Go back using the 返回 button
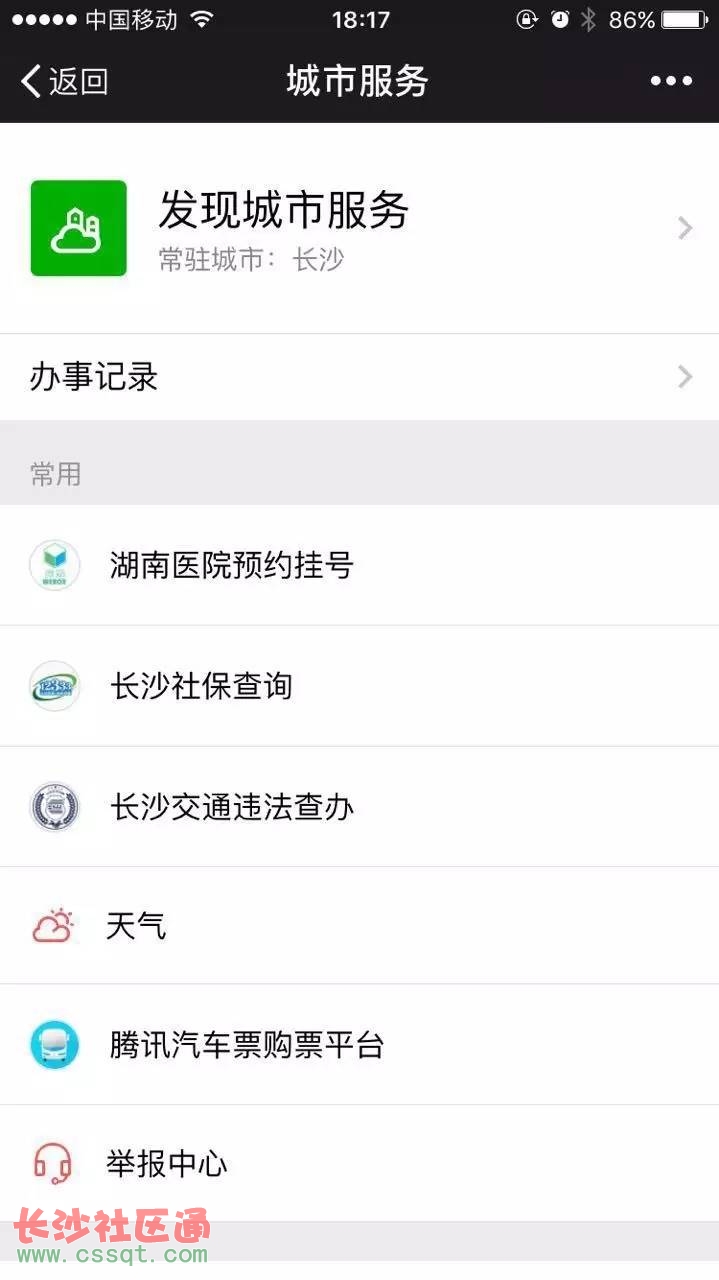Viewport: 719px width, 1280px height. (64, 81)
